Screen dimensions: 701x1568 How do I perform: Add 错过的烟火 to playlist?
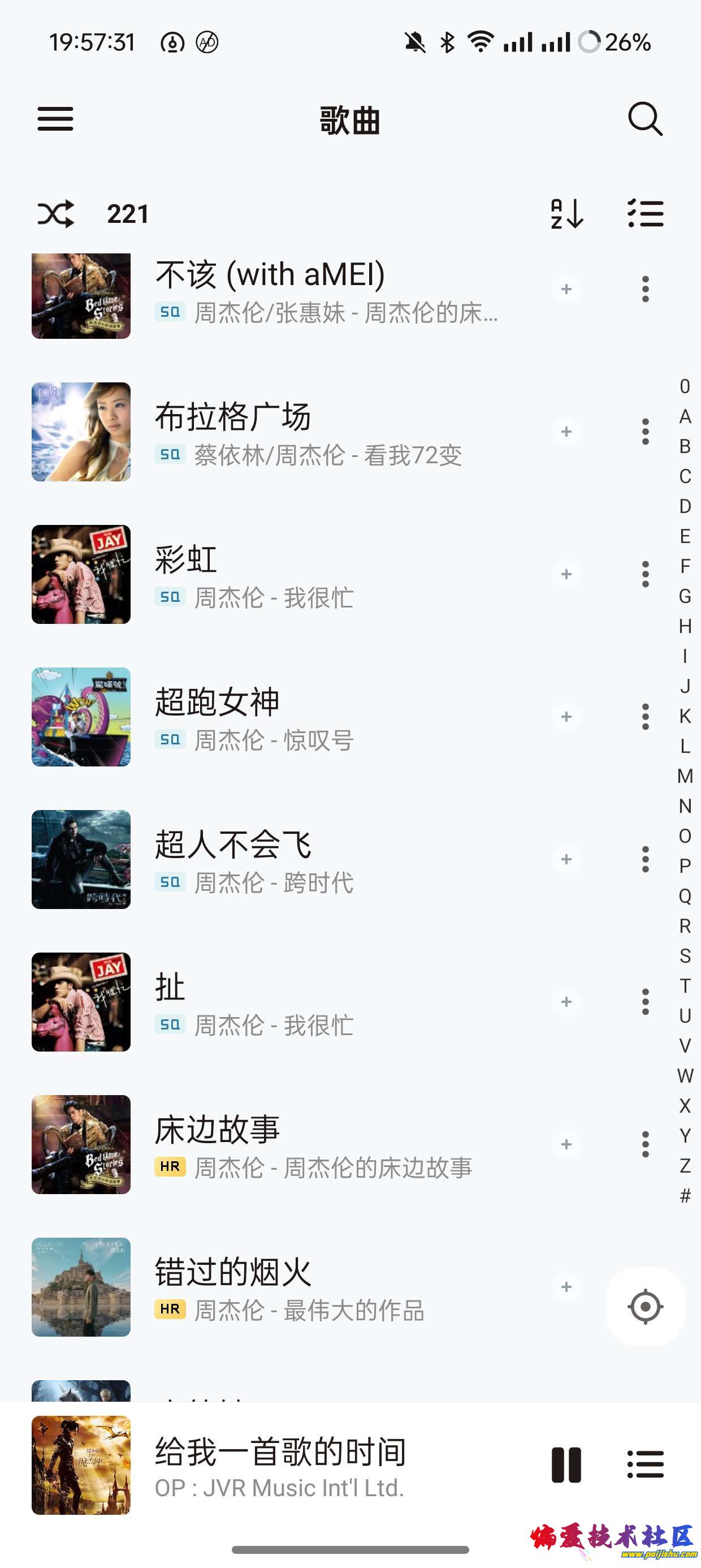coord(566,1287)
